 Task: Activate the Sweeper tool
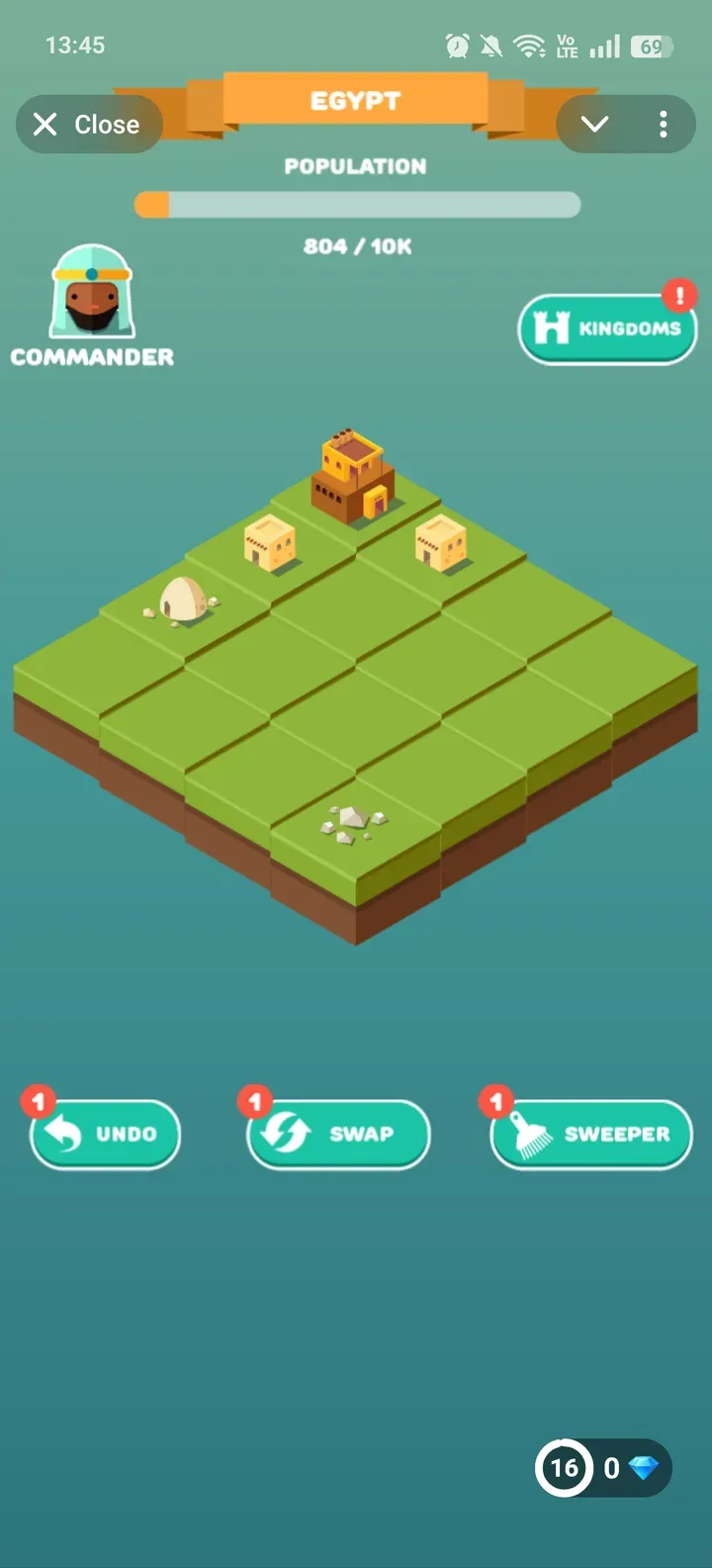pos(591,1134)
